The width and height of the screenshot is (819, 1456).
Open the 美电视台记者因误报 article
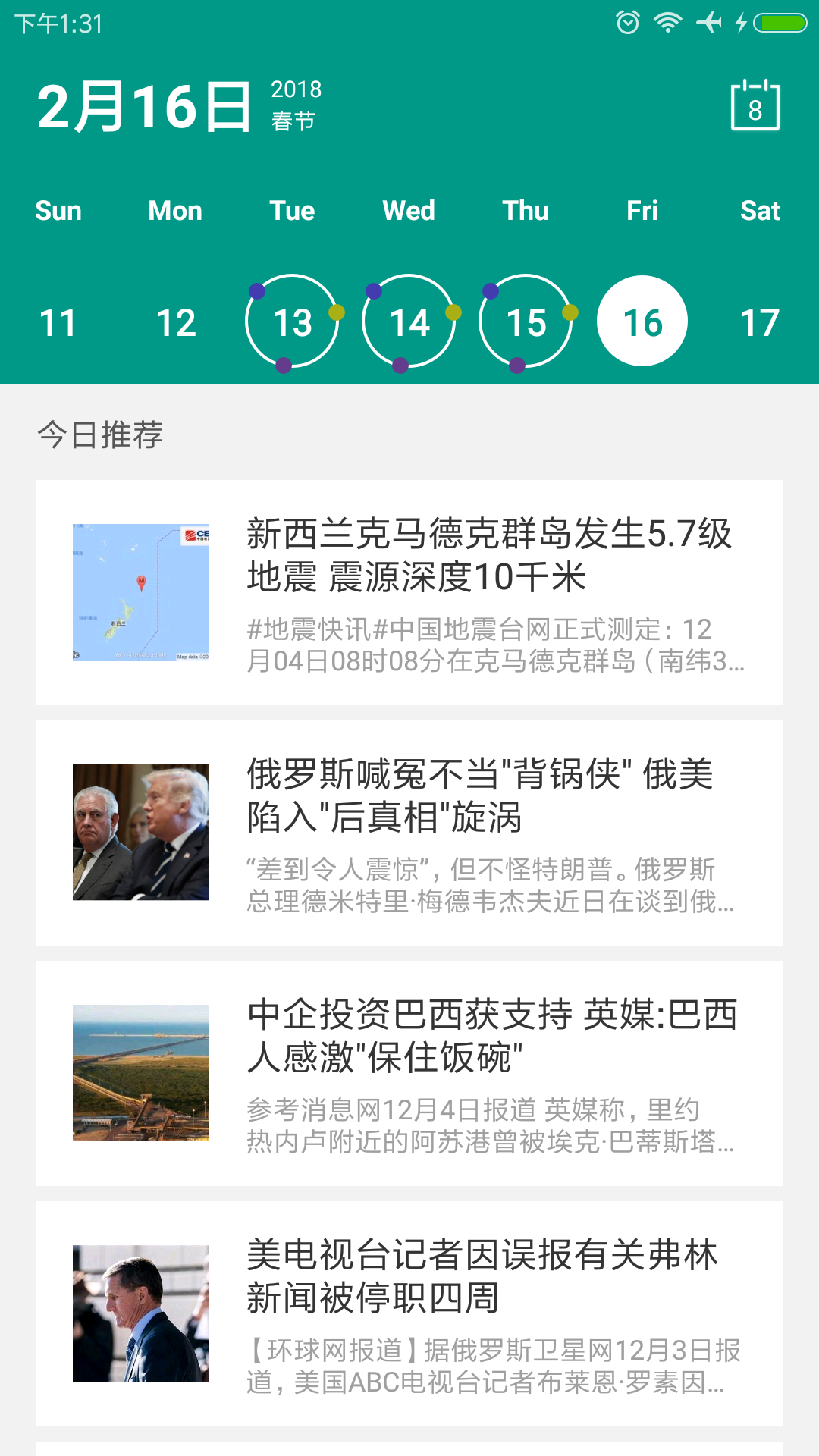coord(409,1313)
